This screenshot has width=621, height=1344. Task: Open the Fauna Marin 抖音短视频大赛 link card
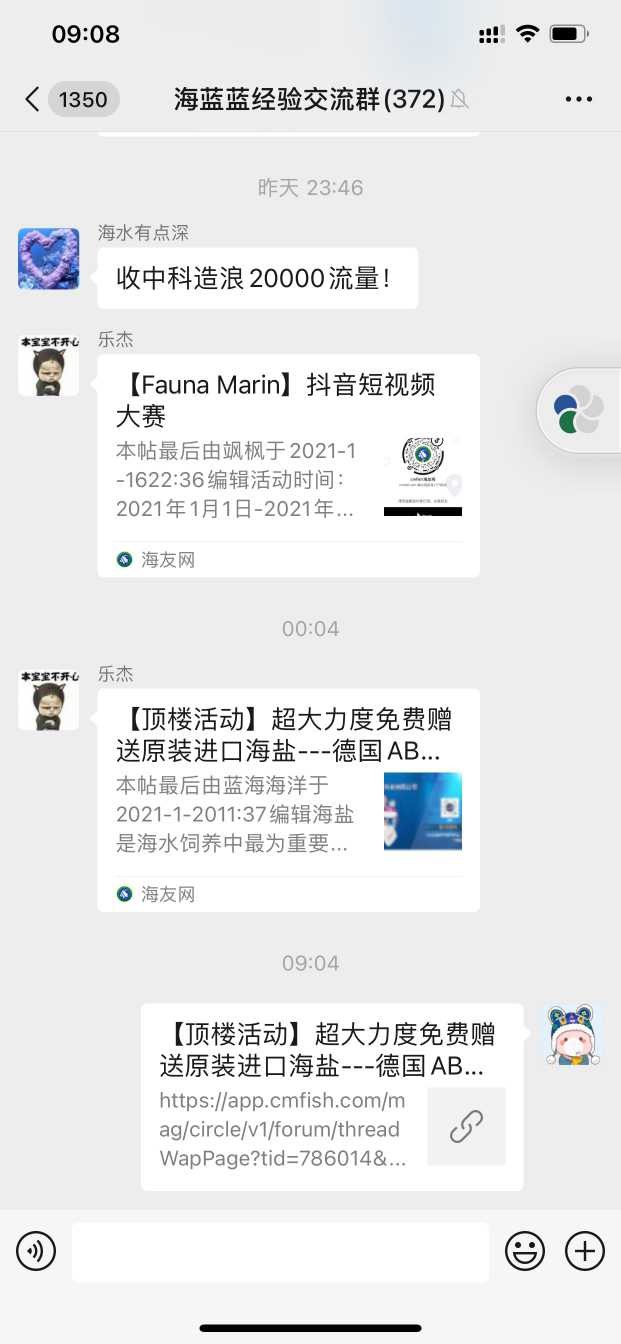pyautogui.click(x=288, y=465)
